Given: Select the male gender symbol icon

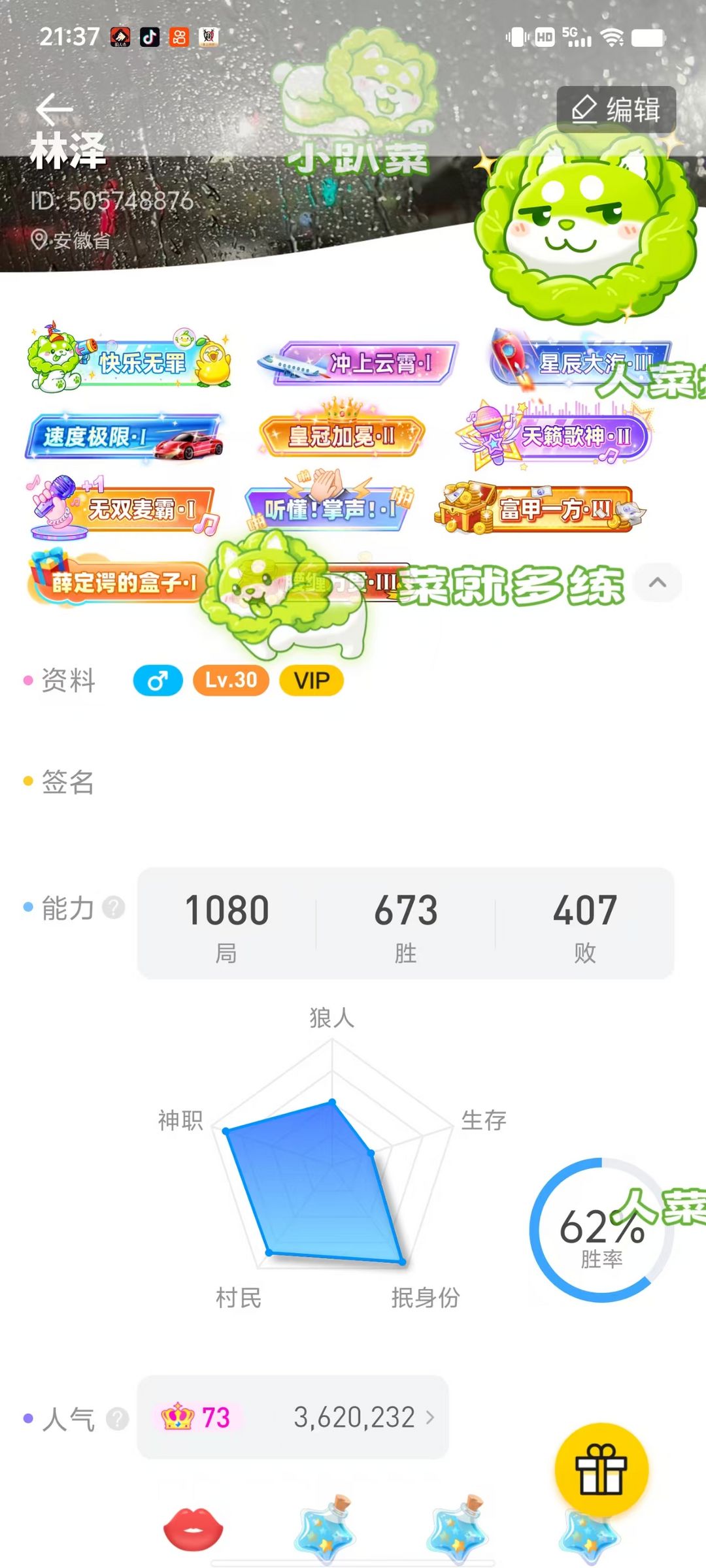Looking at the screenshot, I should [x=157, y=681].
